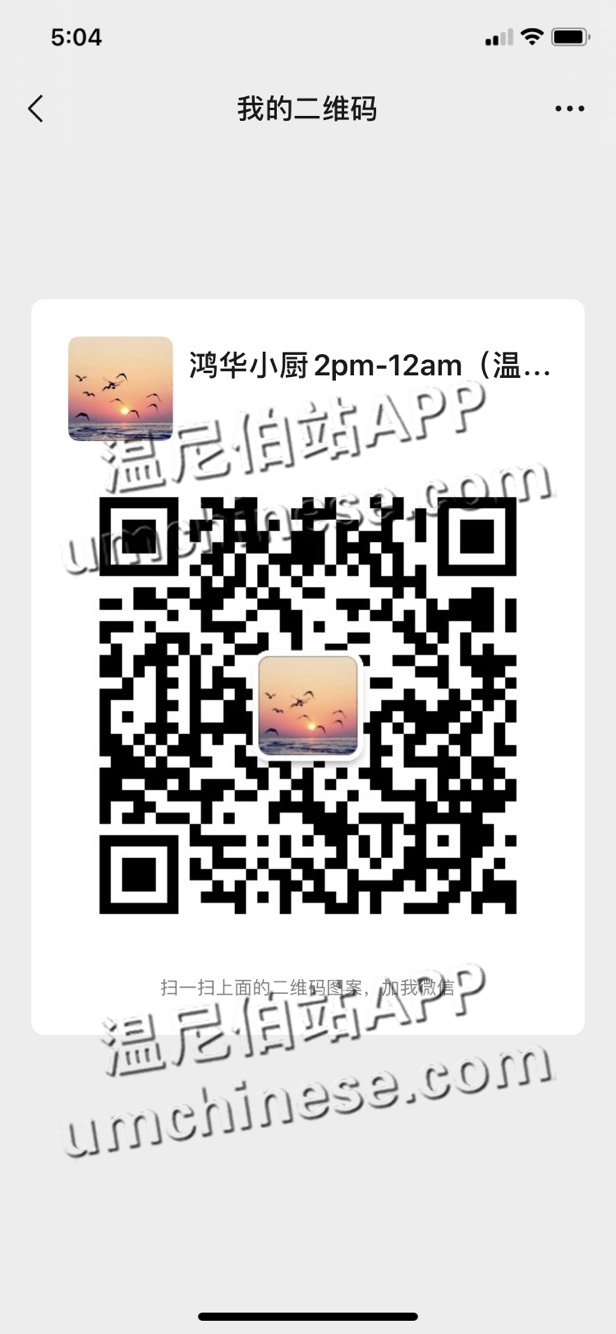The image size is (616, 1334).
Task: Open the three-dot more options menu
Action: (568, 109)
